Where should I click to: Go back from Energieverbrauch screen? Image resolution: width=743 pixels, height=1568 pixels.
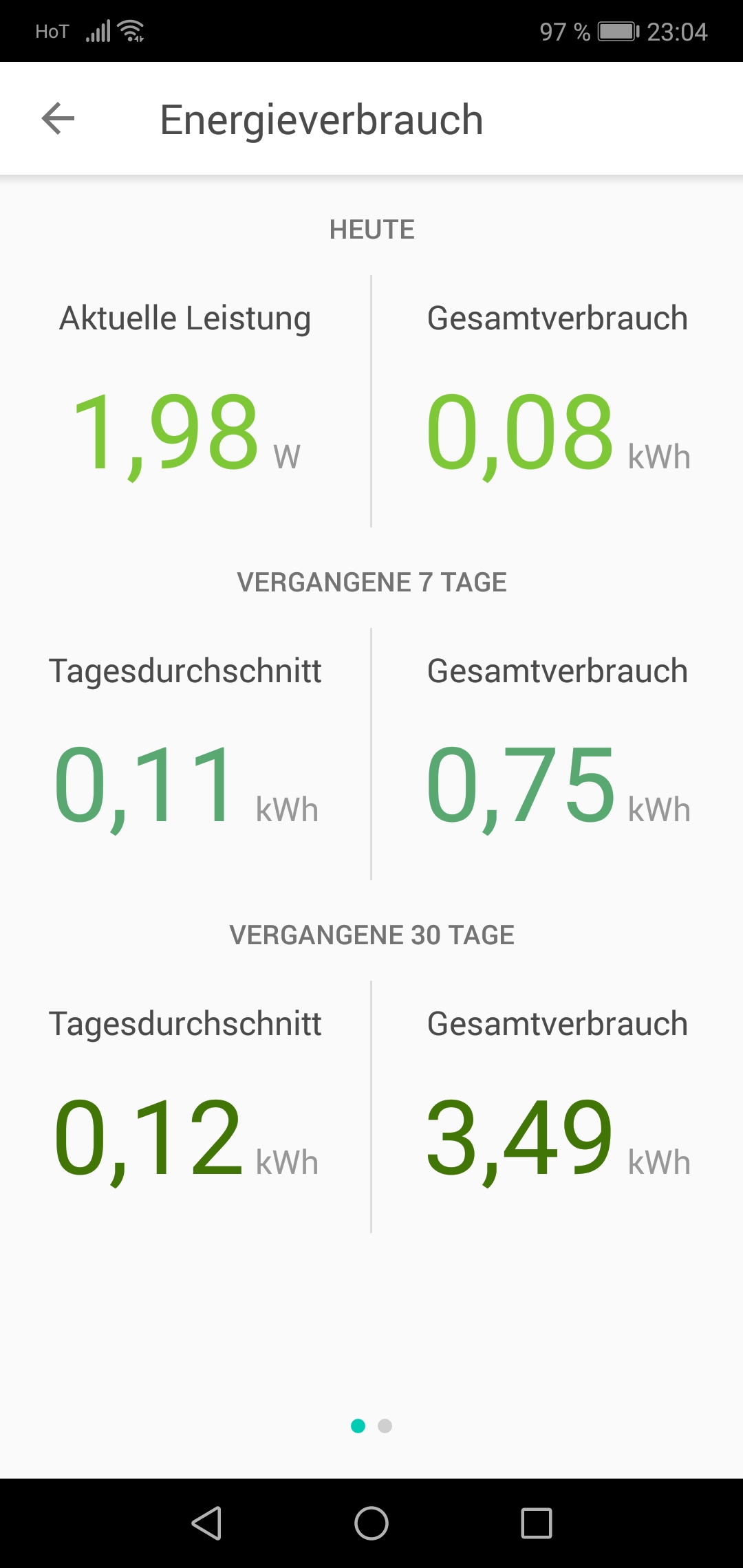point(58,119)
